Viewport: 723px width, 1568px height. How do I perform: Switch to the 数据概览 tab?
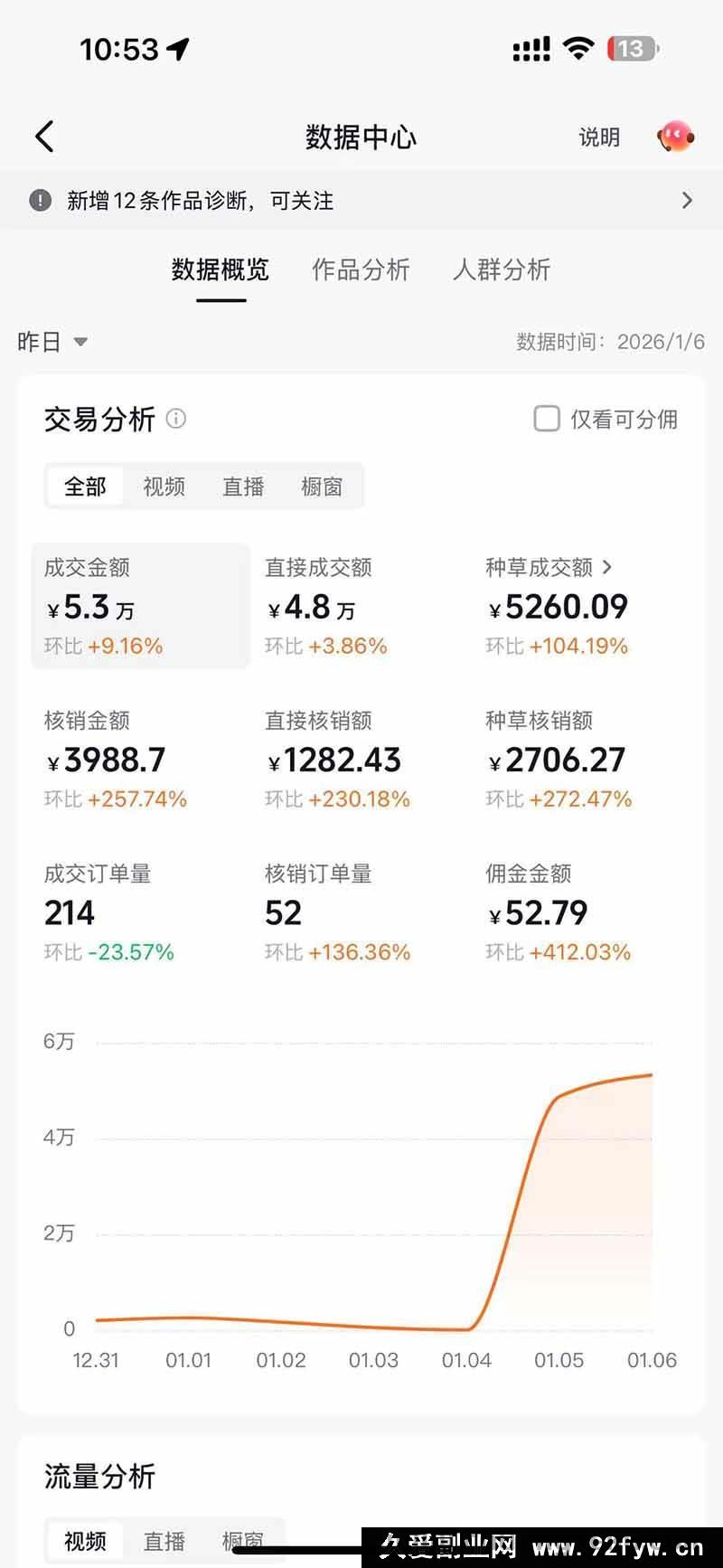point(221,269)
